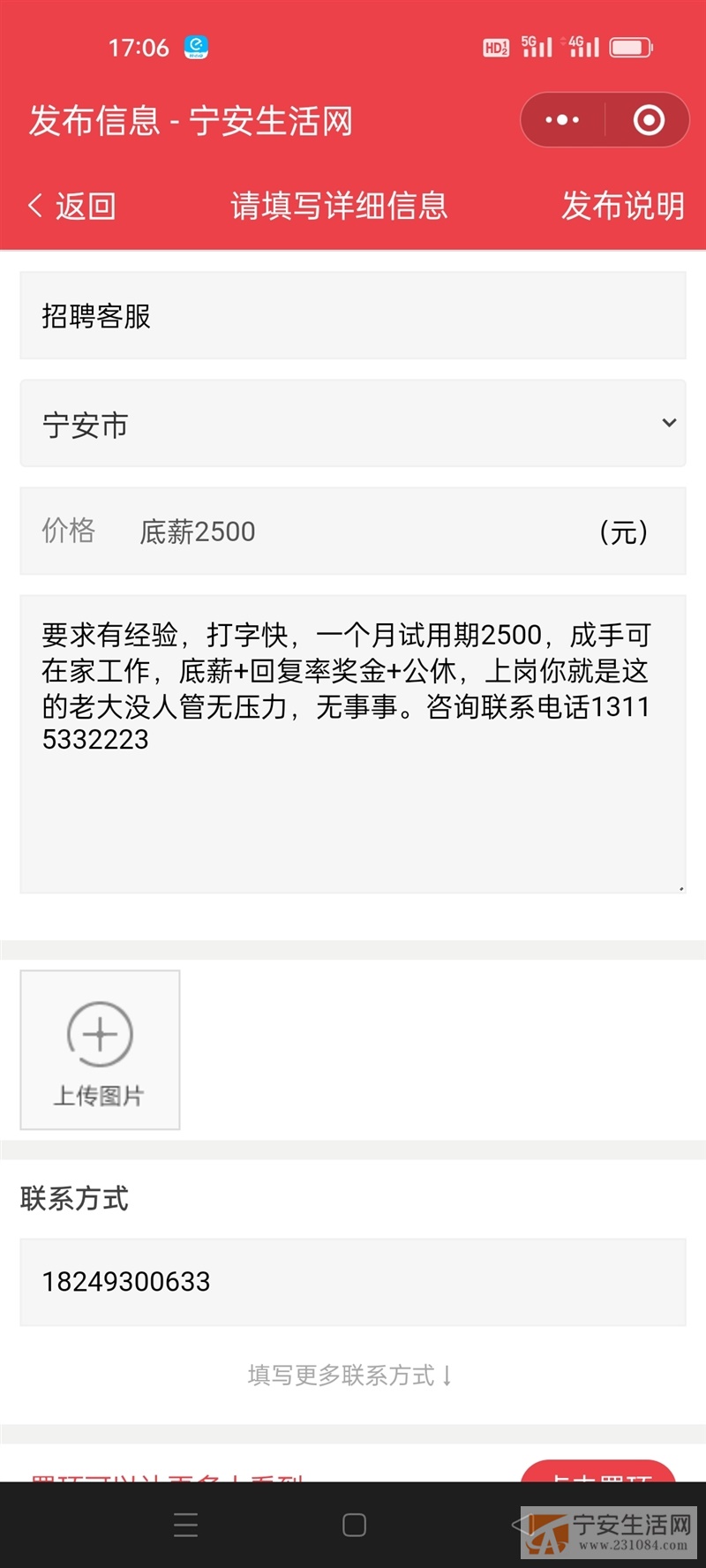Edit the title field 招聘客服
The image size is (706, 1568).
pos(353,315)
